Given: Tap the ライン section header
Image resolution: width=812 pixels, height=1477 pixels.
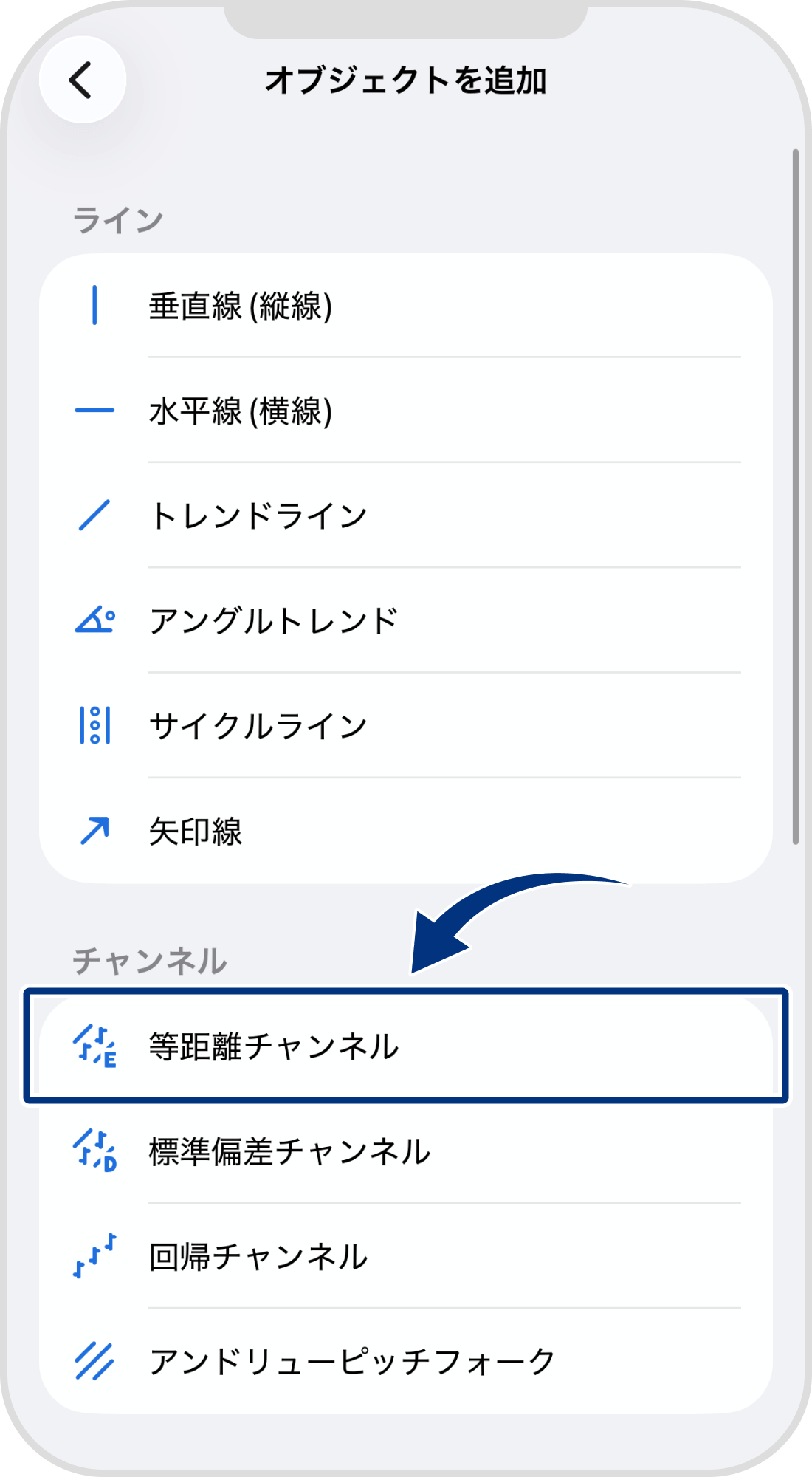Looking at the screenshot, I should click(x=118, y=218).
